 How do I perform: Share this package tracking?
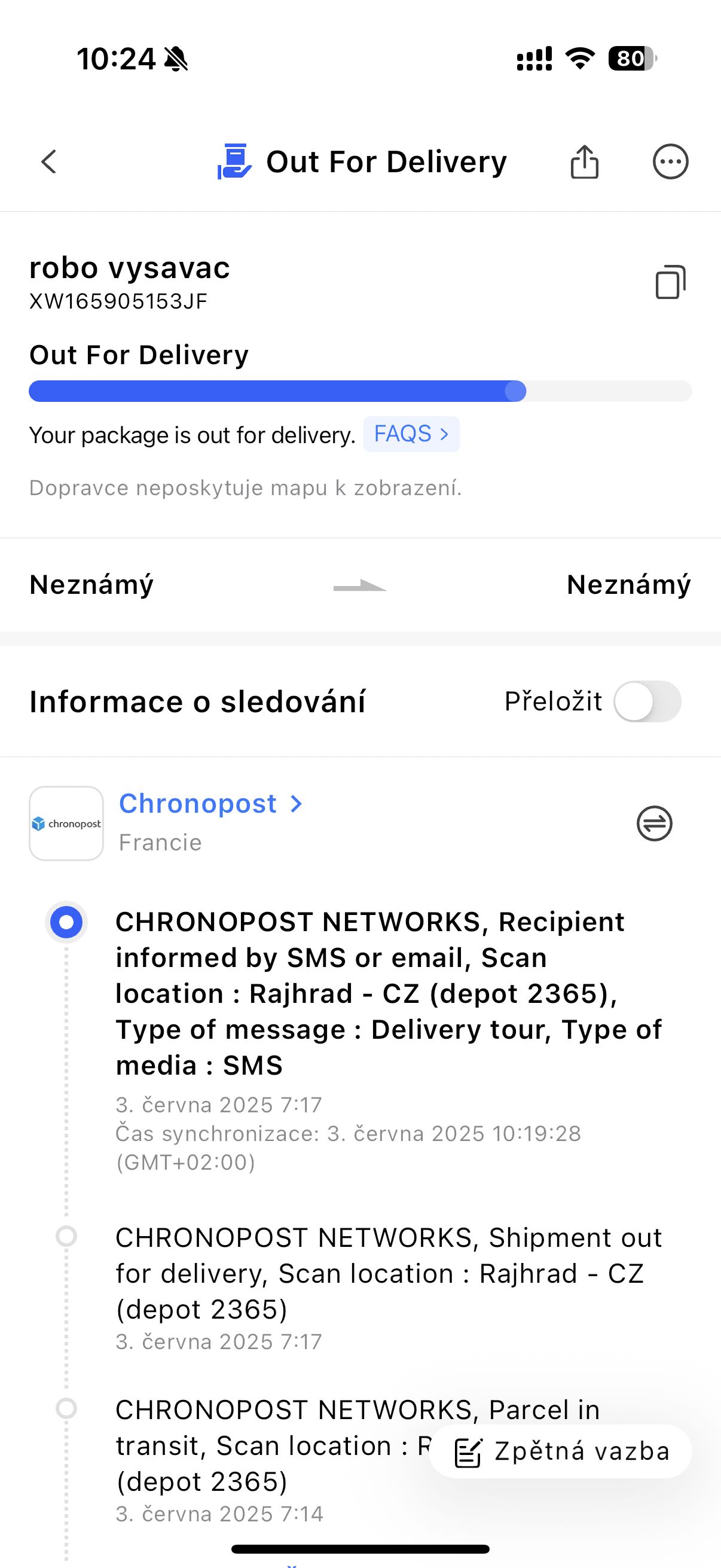(x=584, y=162)
